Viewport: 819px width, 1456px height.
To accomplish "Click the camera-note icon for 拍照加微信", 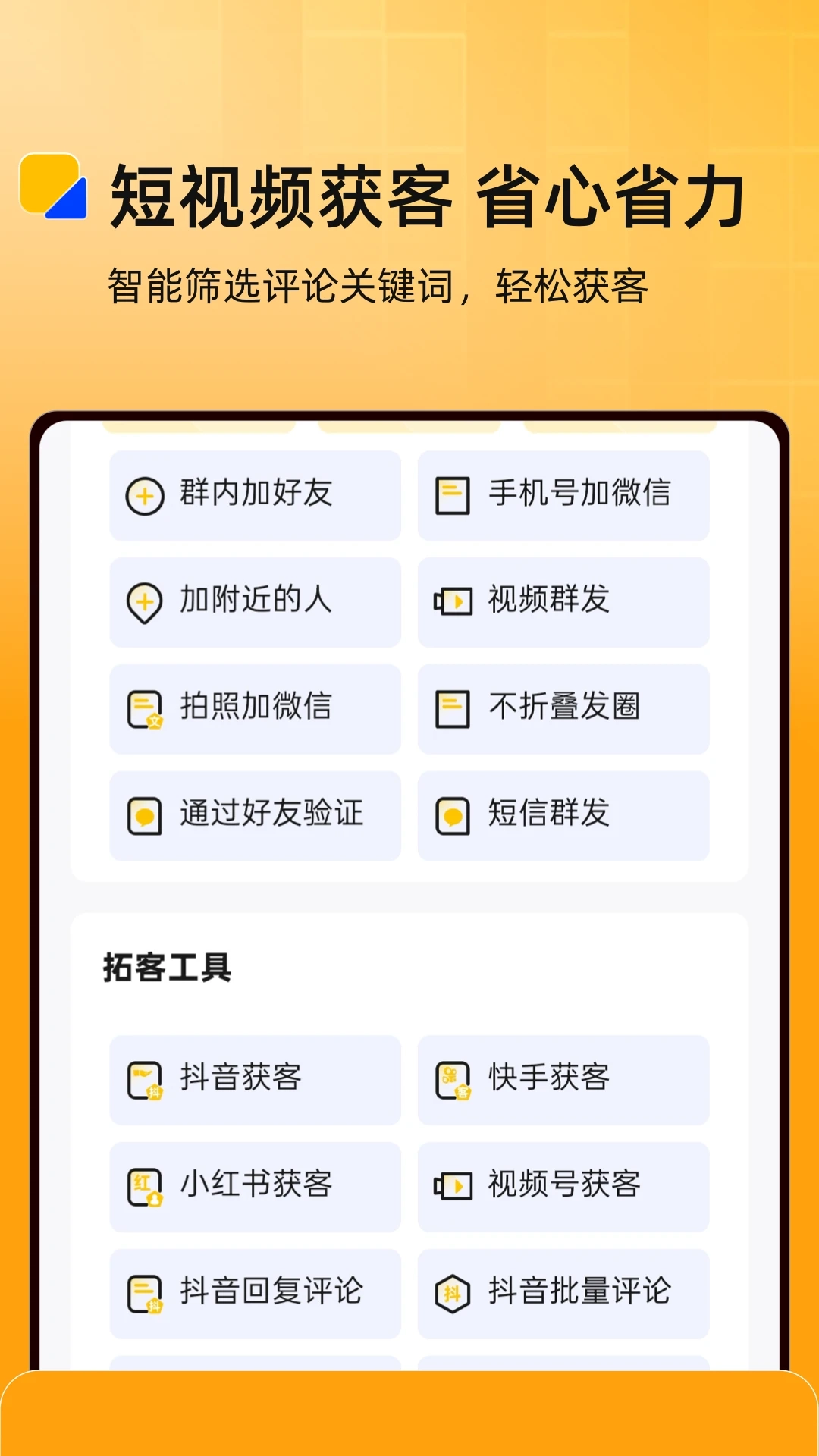I will 145,708.
